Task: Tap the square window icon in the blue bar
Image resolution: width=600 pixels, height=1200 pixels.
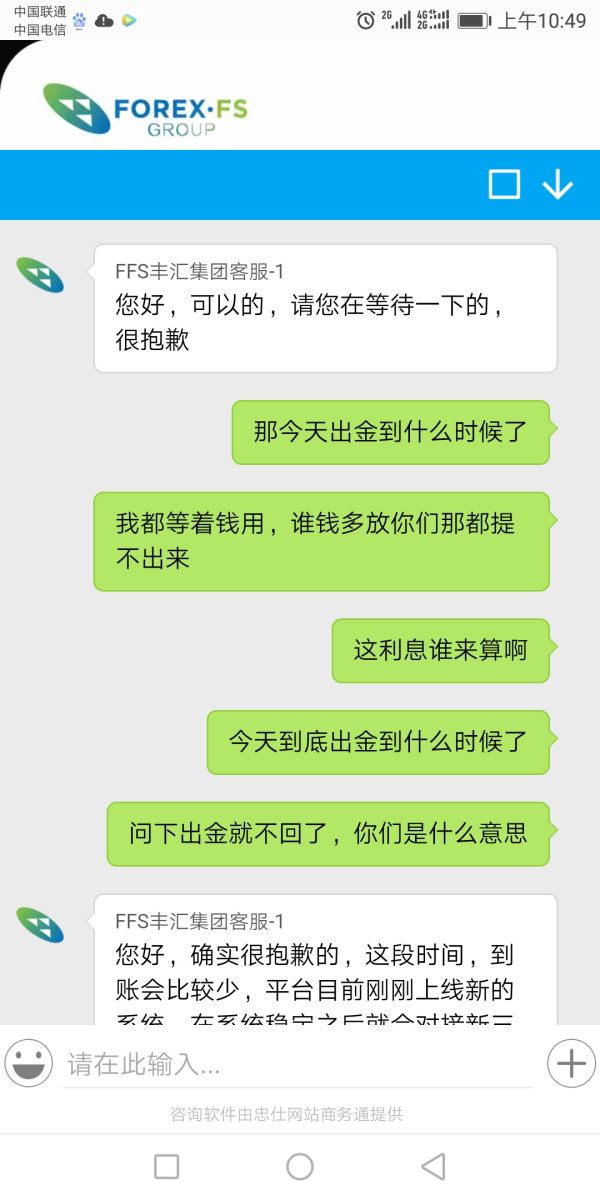Action: pos(504,185)
